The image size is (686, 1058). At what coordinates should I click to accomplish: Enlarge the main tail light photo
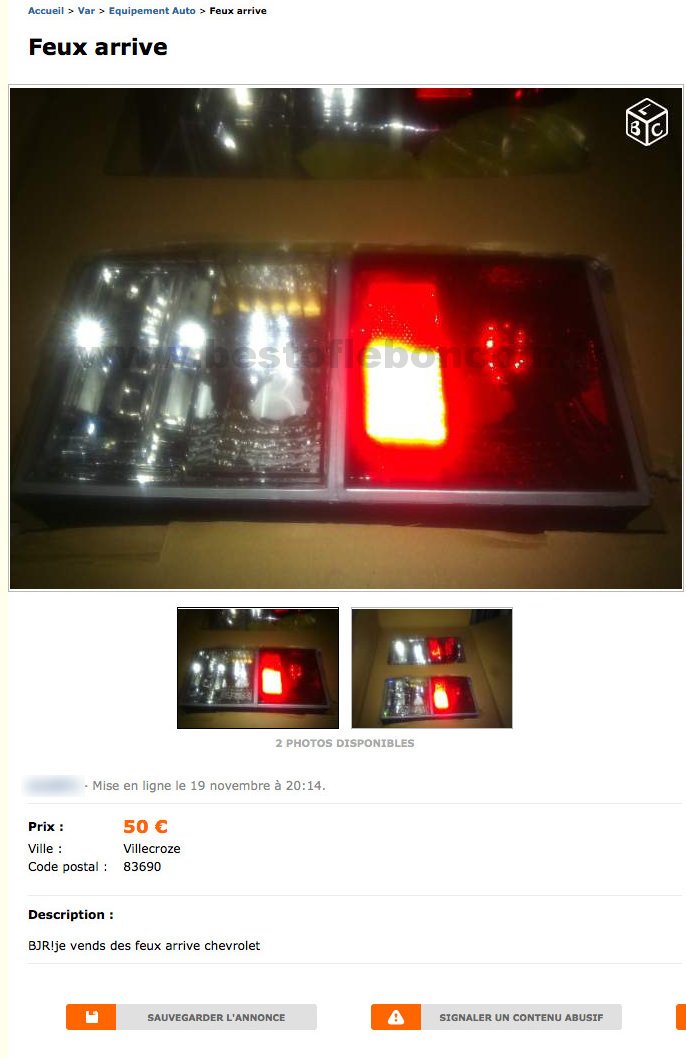coord(345,338)
